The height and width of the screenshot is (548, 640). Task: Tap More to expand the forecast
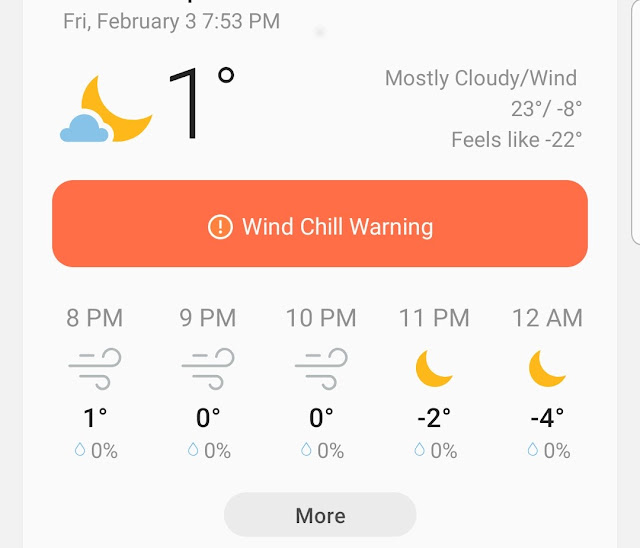(x=320, y=516)
